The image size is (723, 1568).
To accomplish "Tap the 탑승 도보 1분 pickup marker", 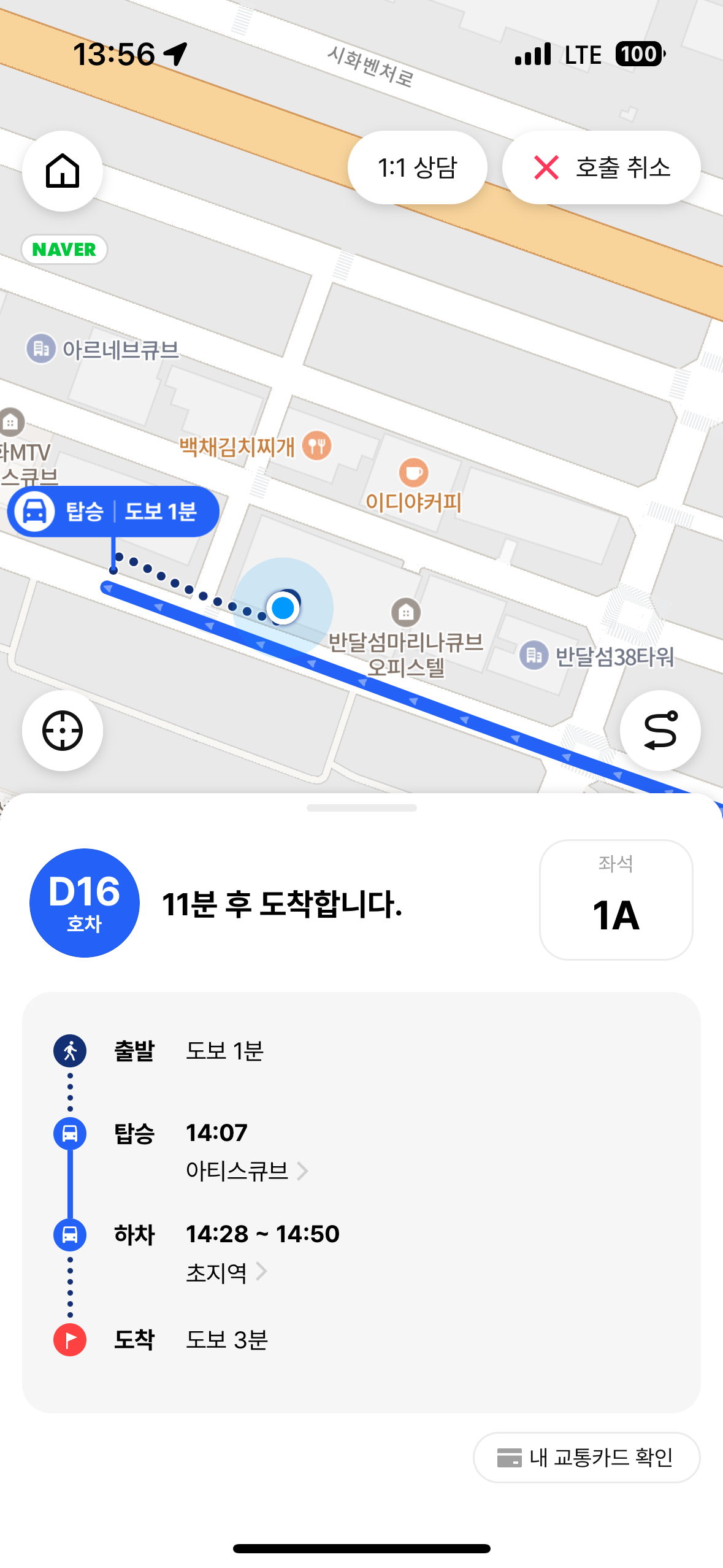I will [x=113, y=512].
